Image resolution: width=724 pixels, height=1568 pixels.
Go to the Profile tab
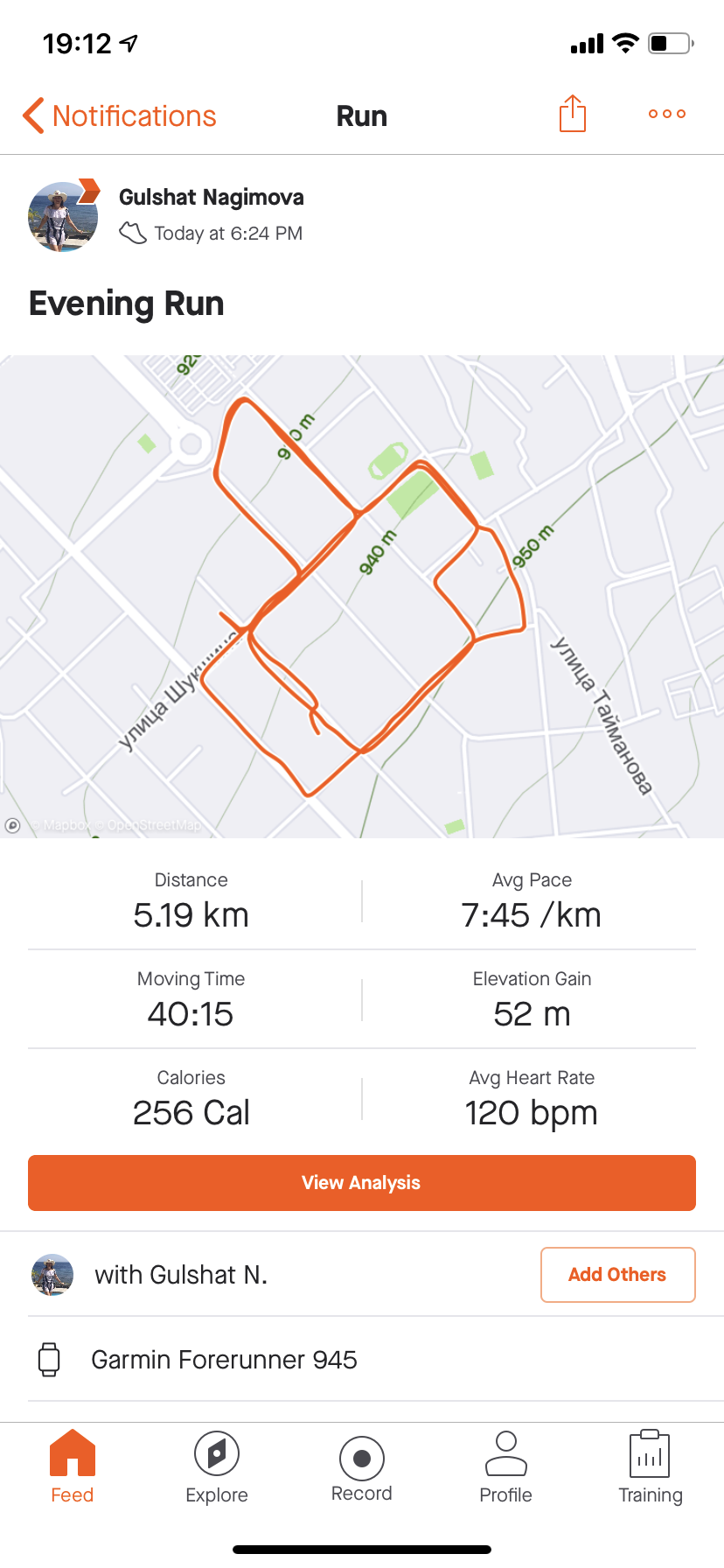pos(505,1466)
